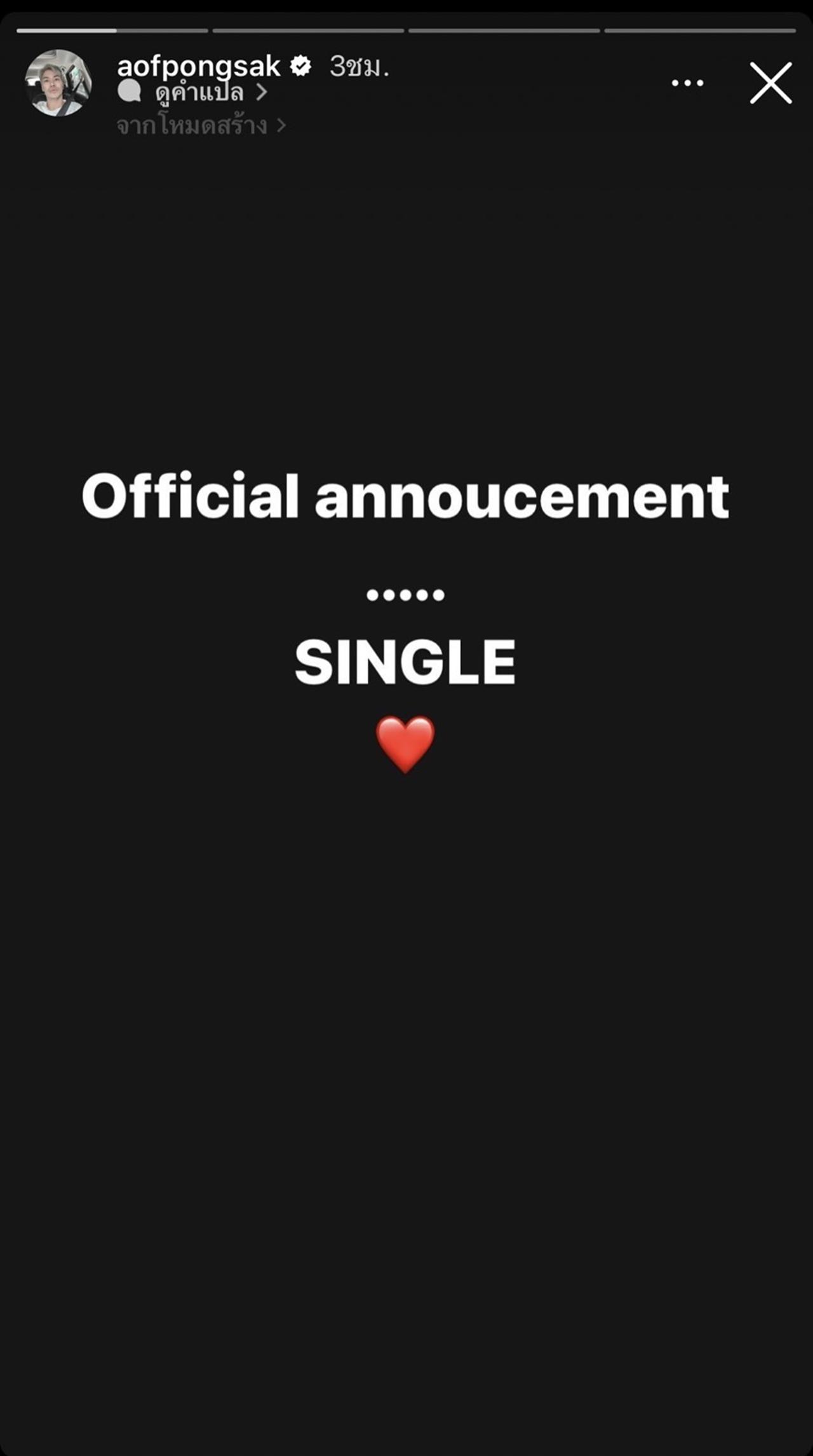
Task: Open the create mode link
Action: [x=201, y=126]
